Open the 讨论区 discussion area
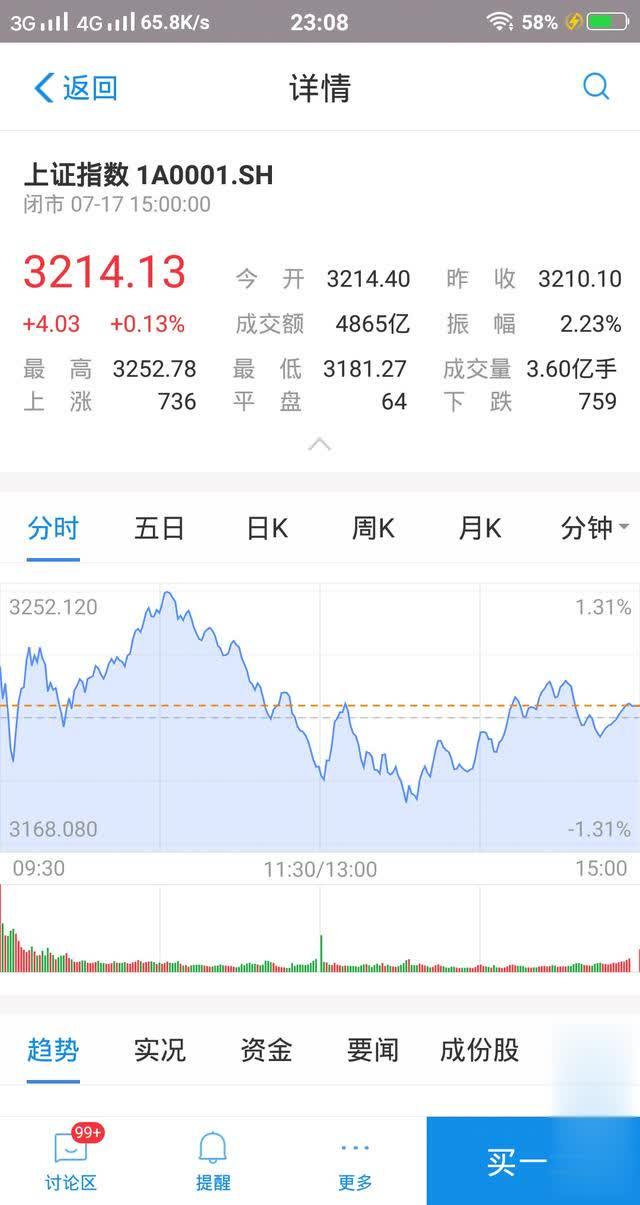The width and height of the screenshot is (640, 1205). click(x=71, y=1160)
